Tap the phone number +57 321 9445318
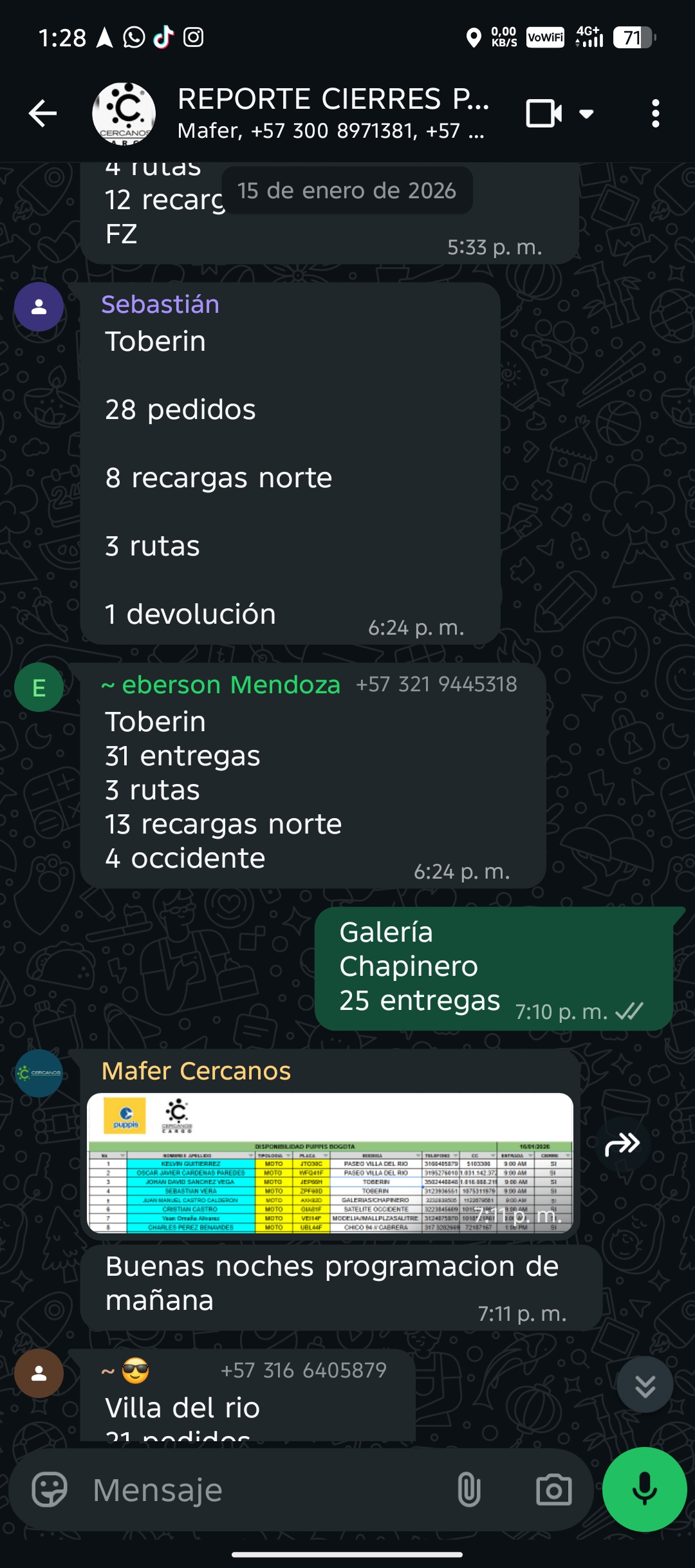 436,684
